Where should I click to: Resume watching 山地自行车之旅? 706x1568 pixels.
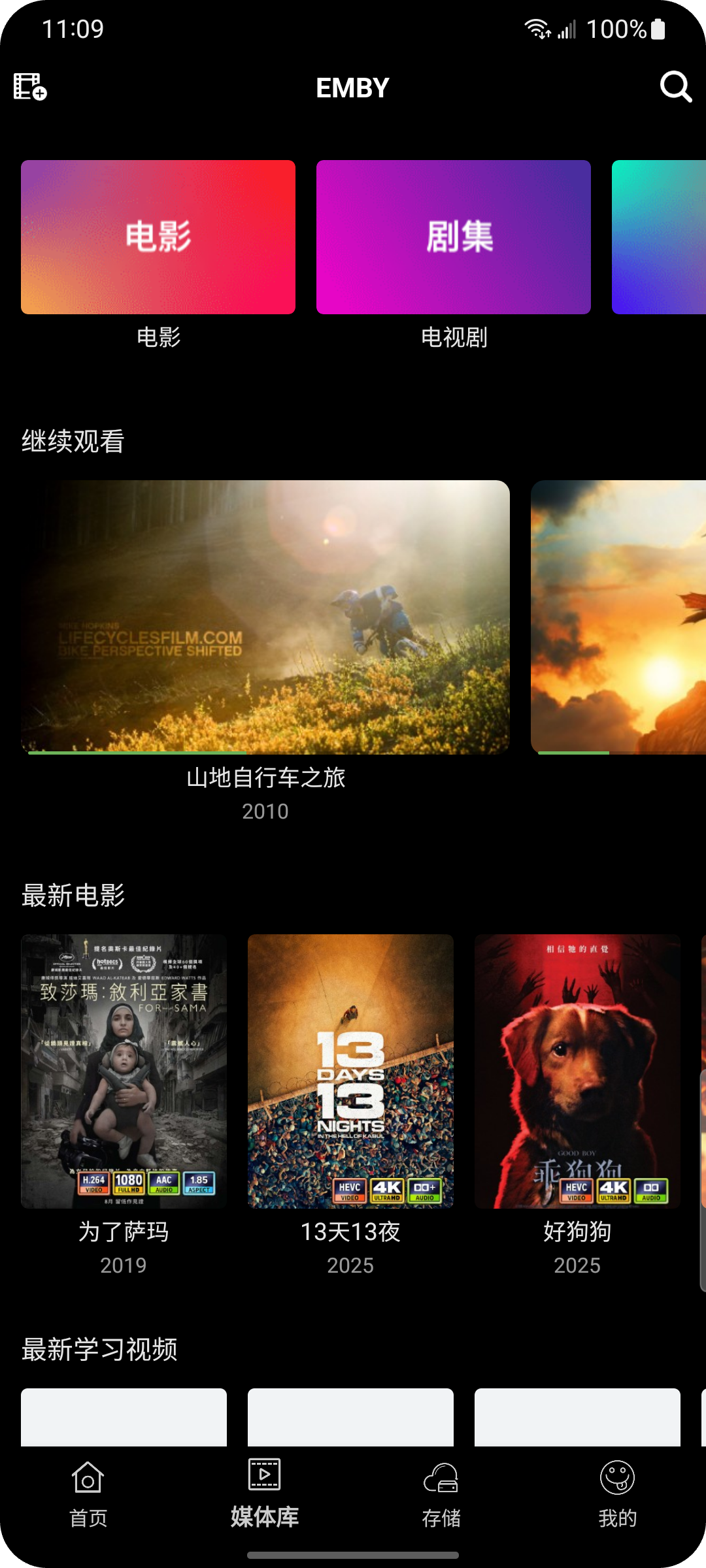[x=265, y=617]
